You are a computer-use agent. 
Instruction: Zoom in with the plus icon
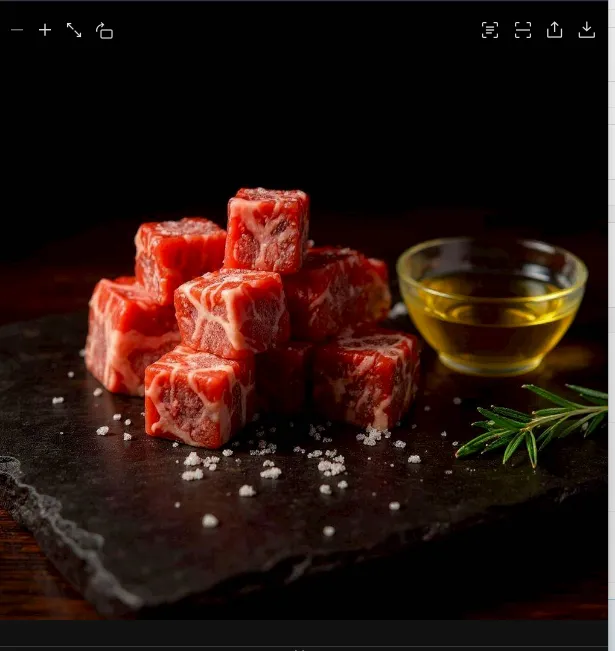pos(45,30)
